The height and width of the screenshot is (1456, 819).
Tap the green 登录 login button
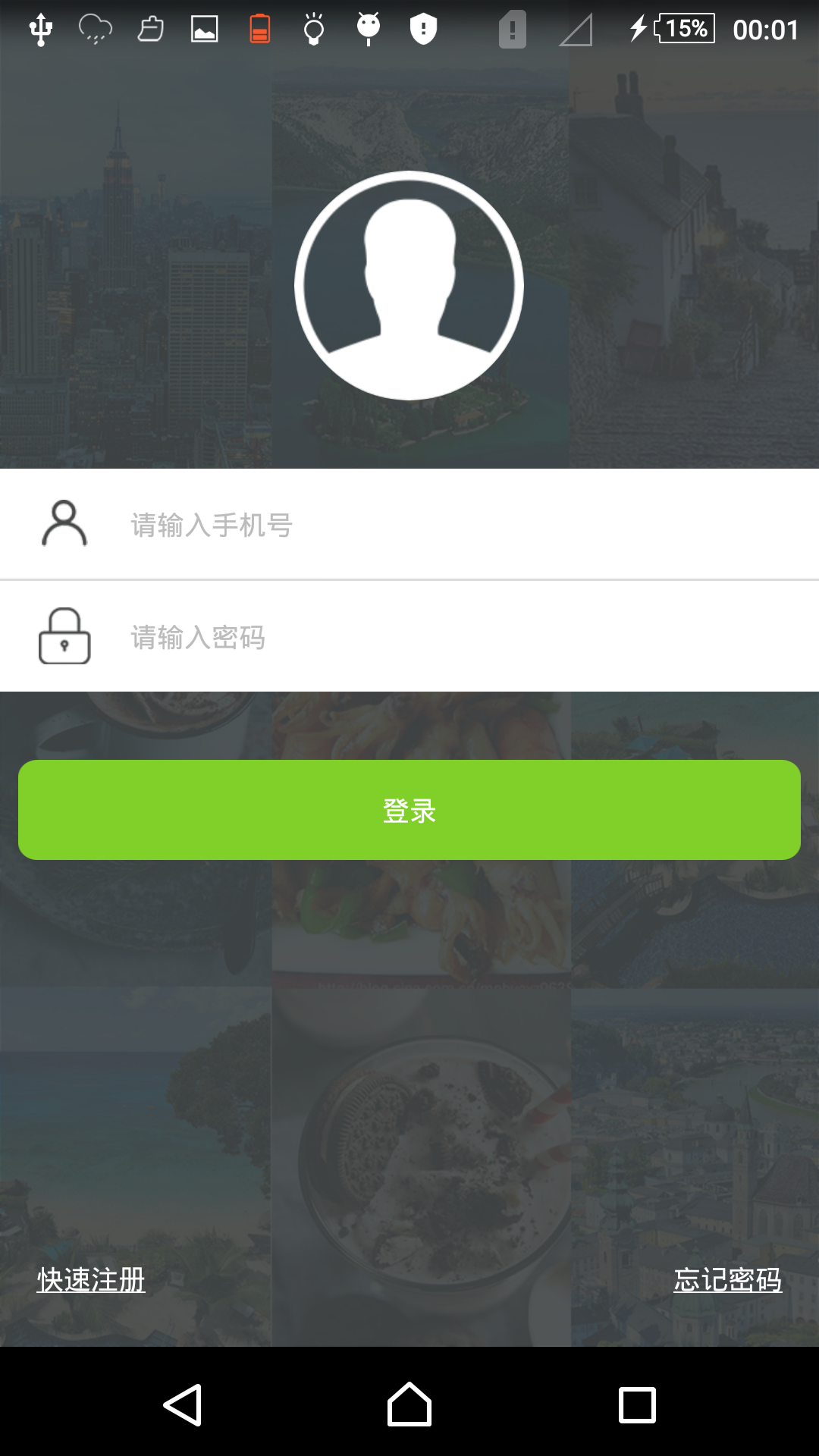(409, 810)
